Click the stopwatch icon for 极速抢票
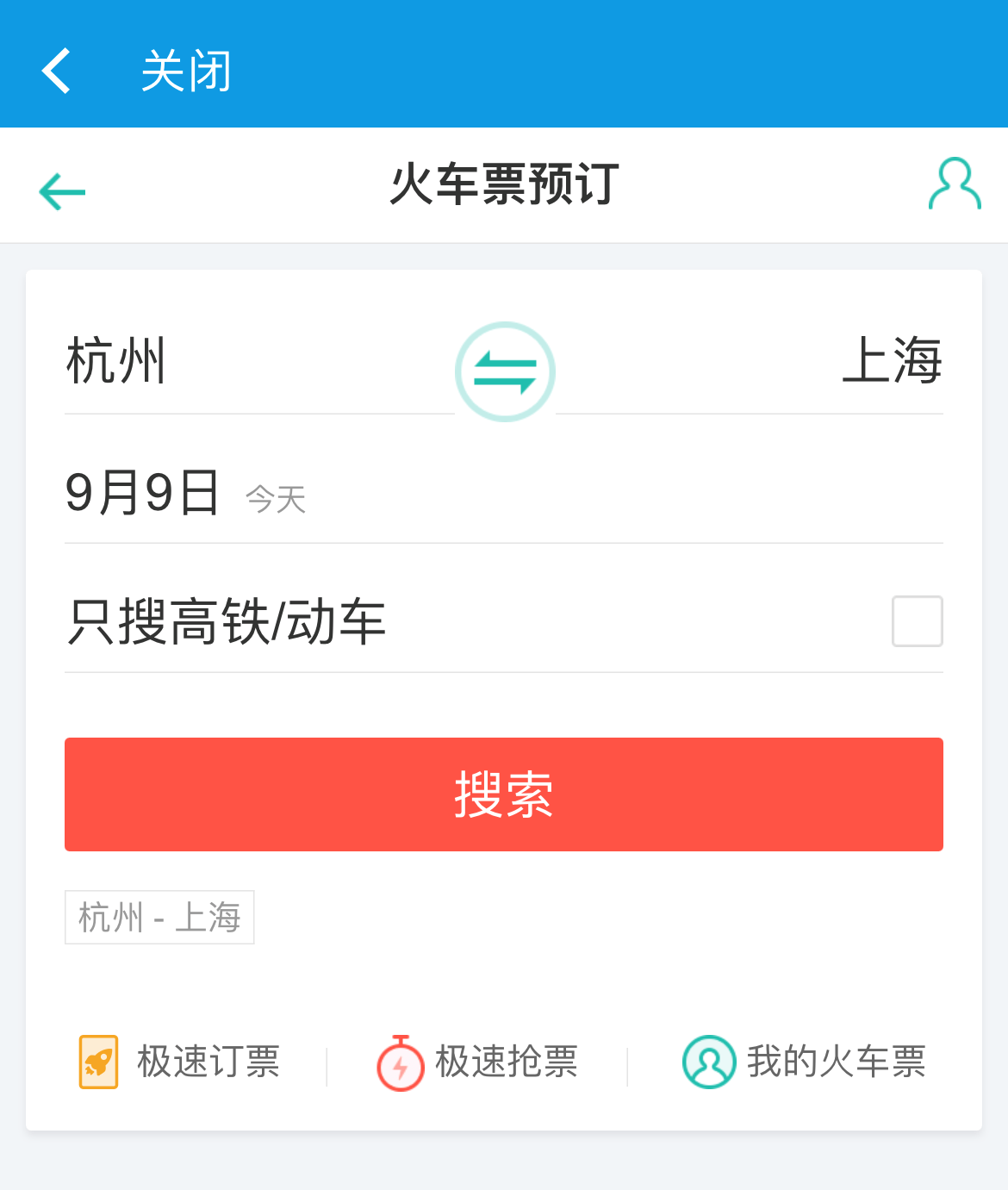Screen dimensions: 1008x1190 click(x=401, y=1062)
